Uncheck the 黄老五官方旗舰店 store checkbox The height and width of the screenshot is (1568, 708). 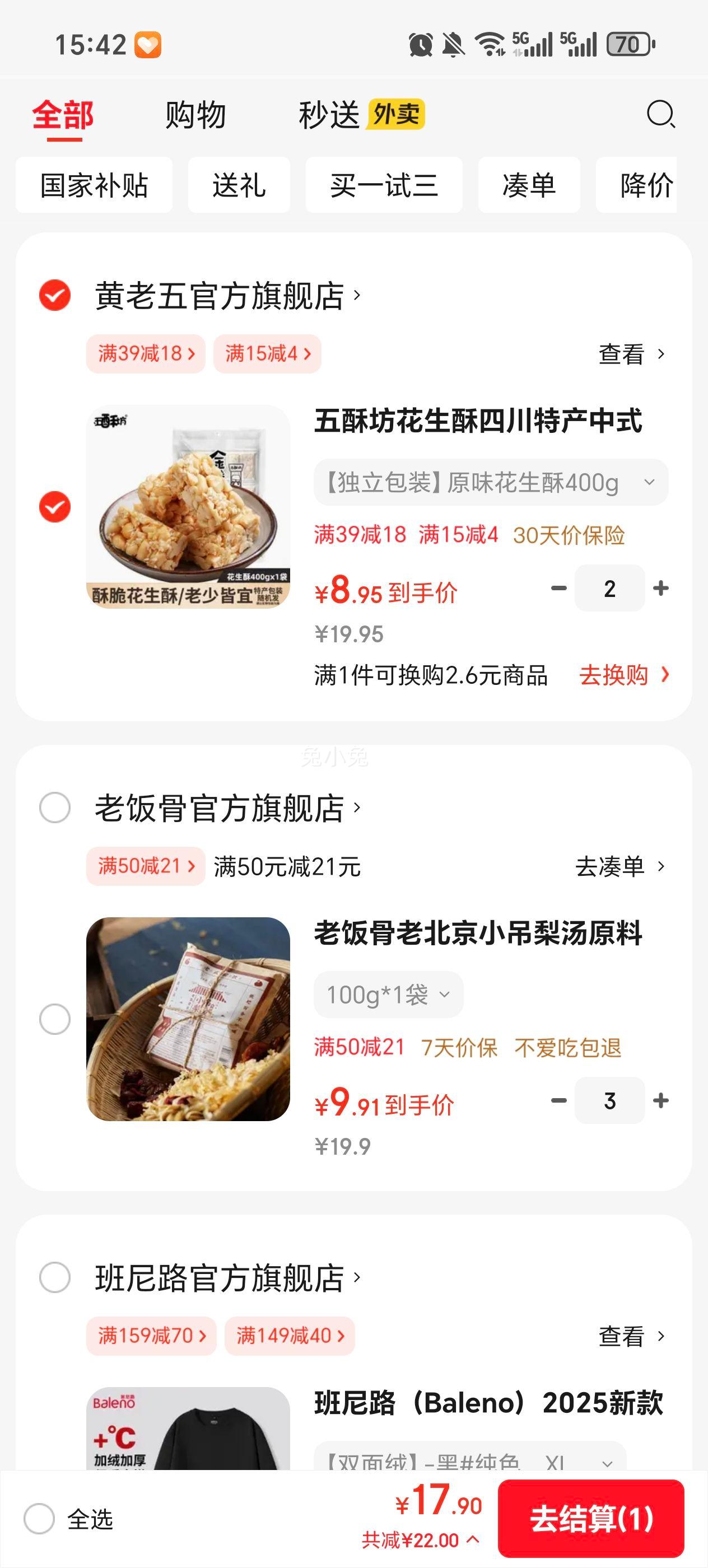[x=55, y=295]
